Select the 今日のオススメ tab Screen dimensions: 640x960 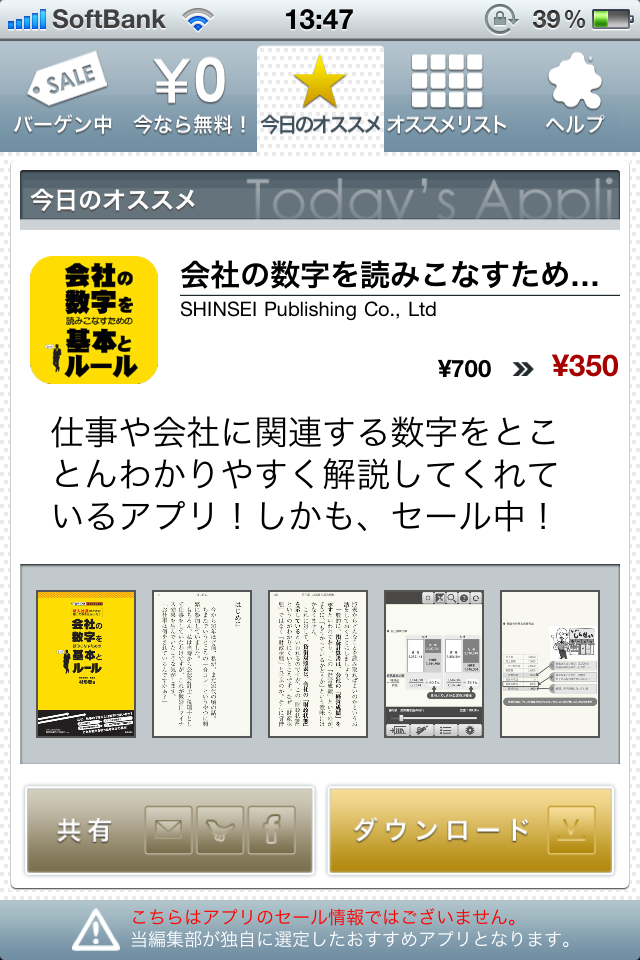(320, 98)
